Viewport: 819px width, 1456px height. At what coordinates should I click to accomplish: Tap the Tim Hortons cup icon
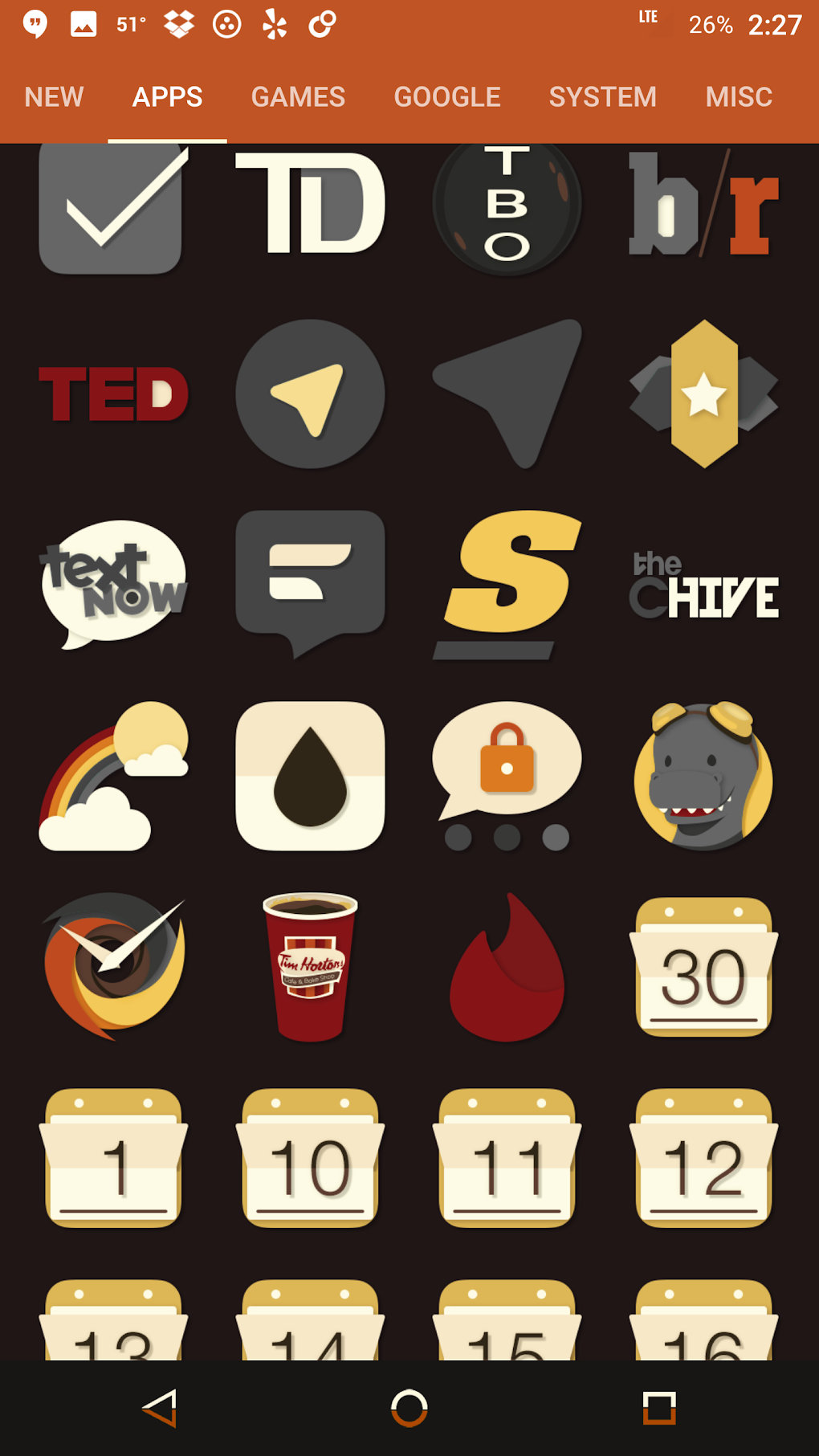[310, 966]
